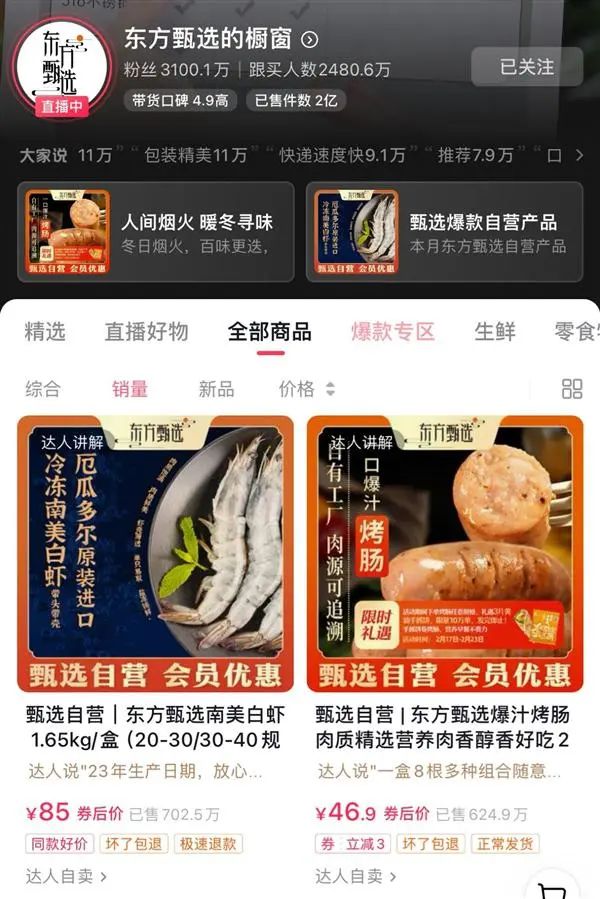Toggle the grid layout view icon
This screenshot has height=899, width=600.
[x=572, y=389]
